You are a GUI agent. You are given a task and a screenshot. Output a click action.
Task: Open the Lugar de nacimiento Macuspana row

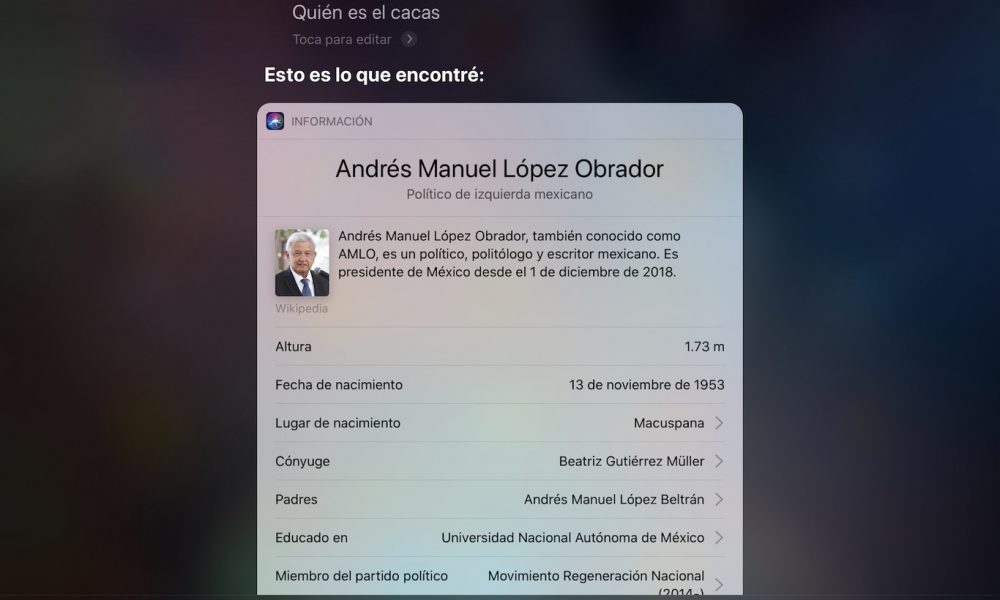[499, 423]
